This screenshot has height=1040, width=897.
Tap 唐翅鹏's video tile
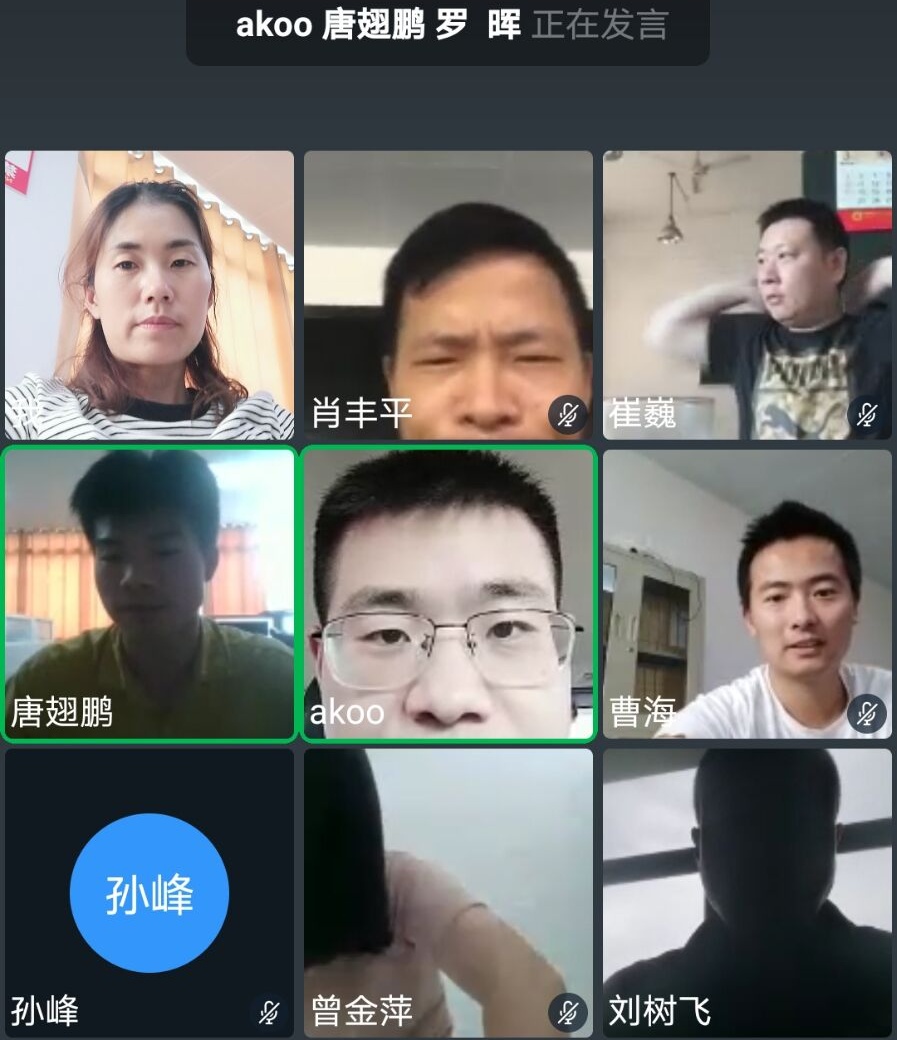(149, 594)
